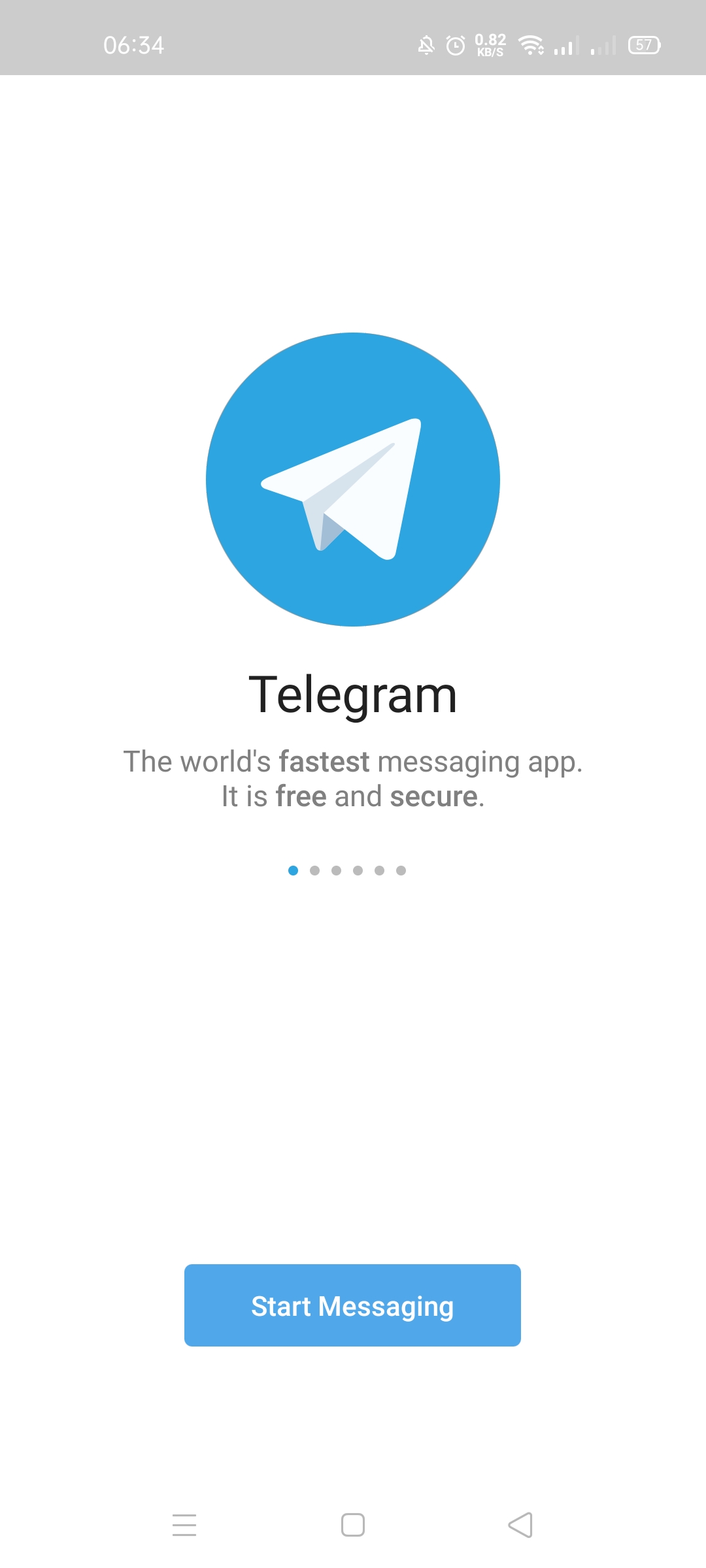Select the last page indicator dot
Viewport: 706px width, 1568px height.
(401, 870)
